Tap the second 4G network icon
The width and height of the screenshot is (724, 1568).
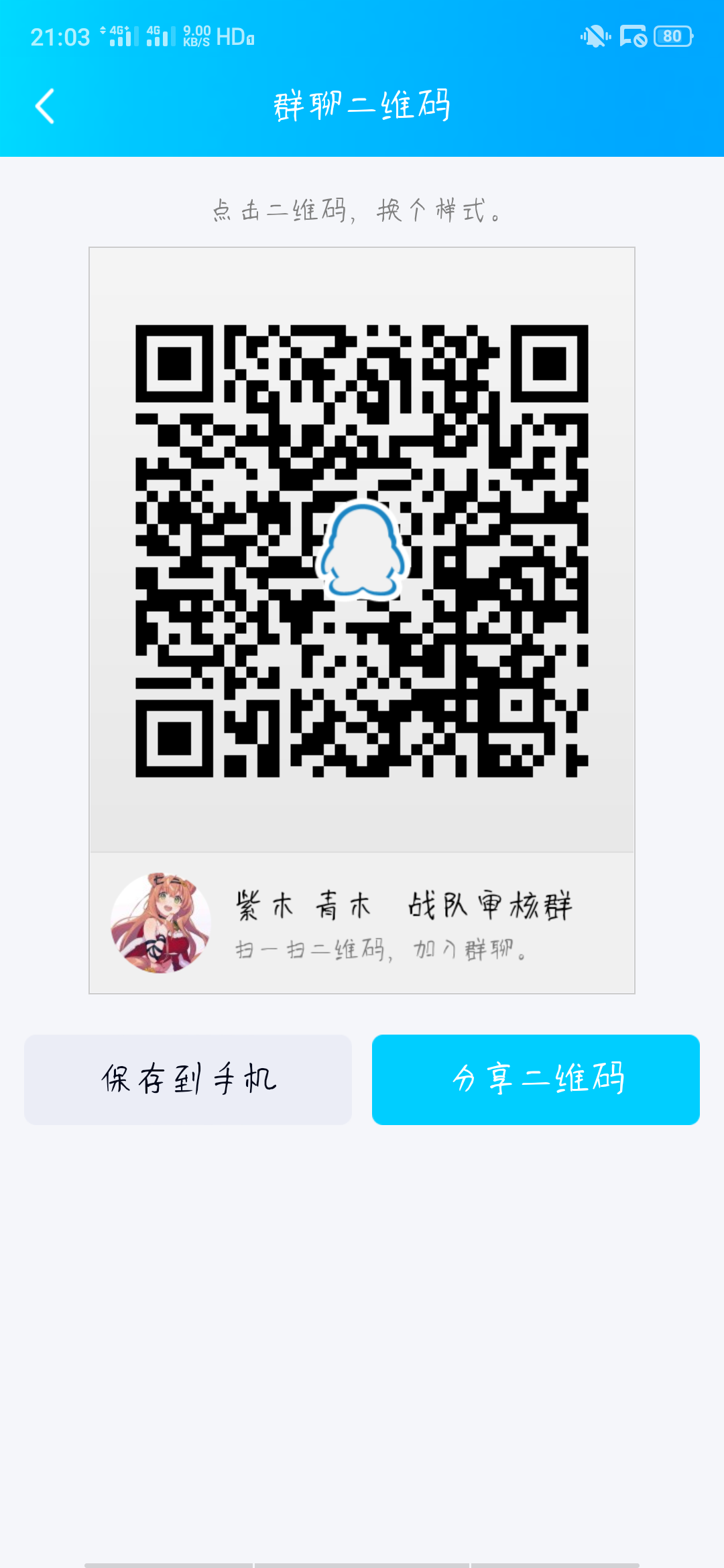pyautogui.click(x=161, y=37)
